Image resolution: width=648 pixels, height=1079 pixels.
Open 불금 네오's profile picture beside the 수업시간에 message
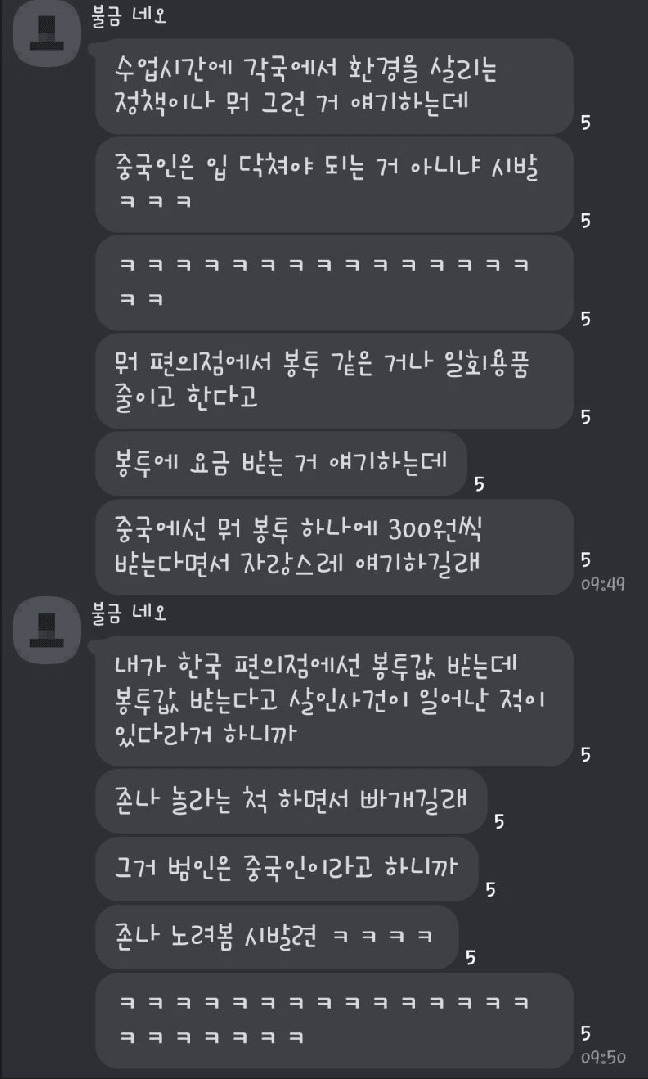43,33
